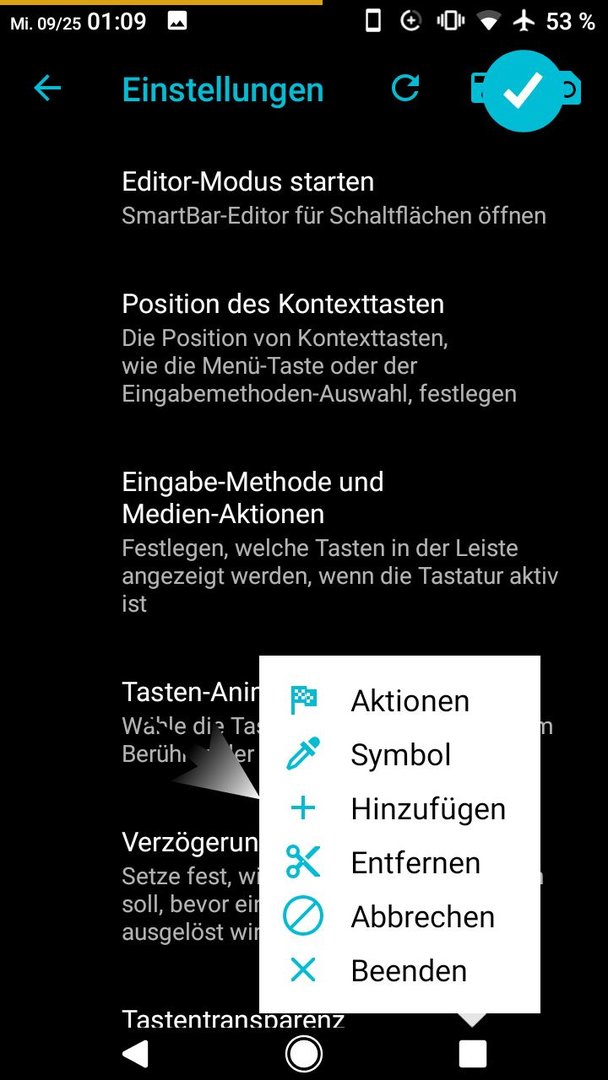Tap the square recents button
This screenshot has height=1080, width=608.
click(x=473, y=1053)
